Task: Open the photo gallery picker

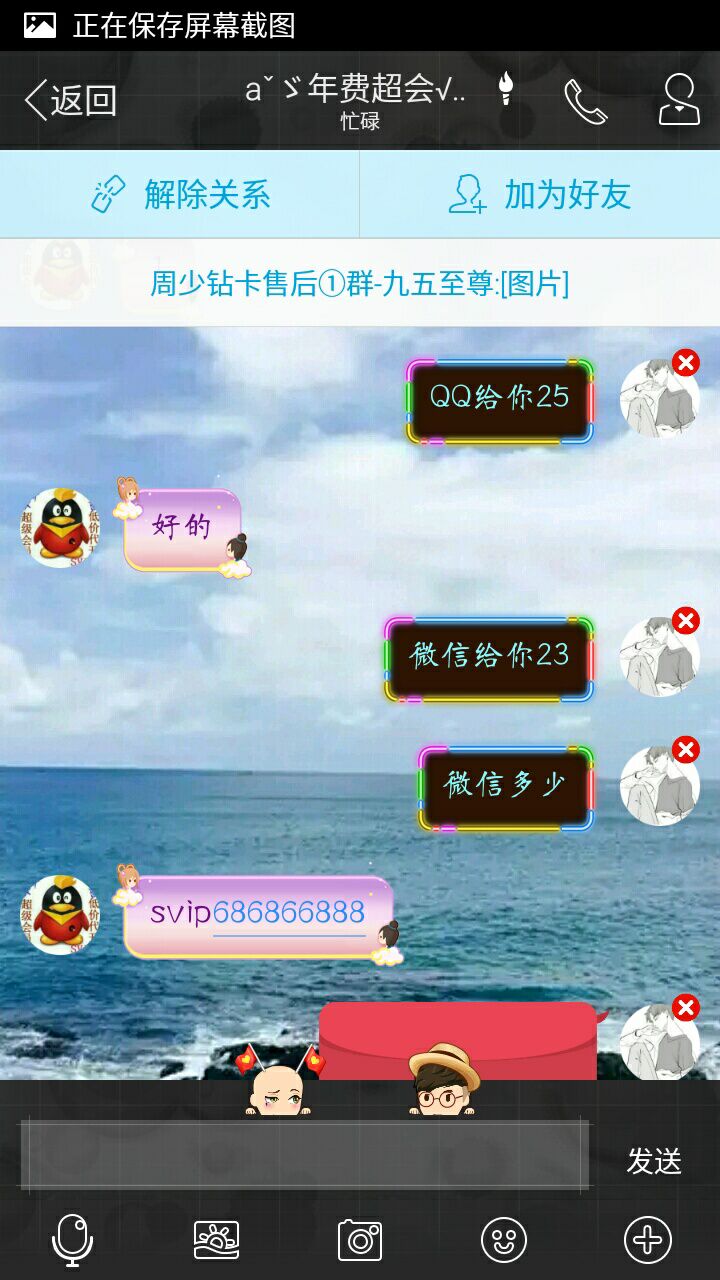Action: [216, 1240]
